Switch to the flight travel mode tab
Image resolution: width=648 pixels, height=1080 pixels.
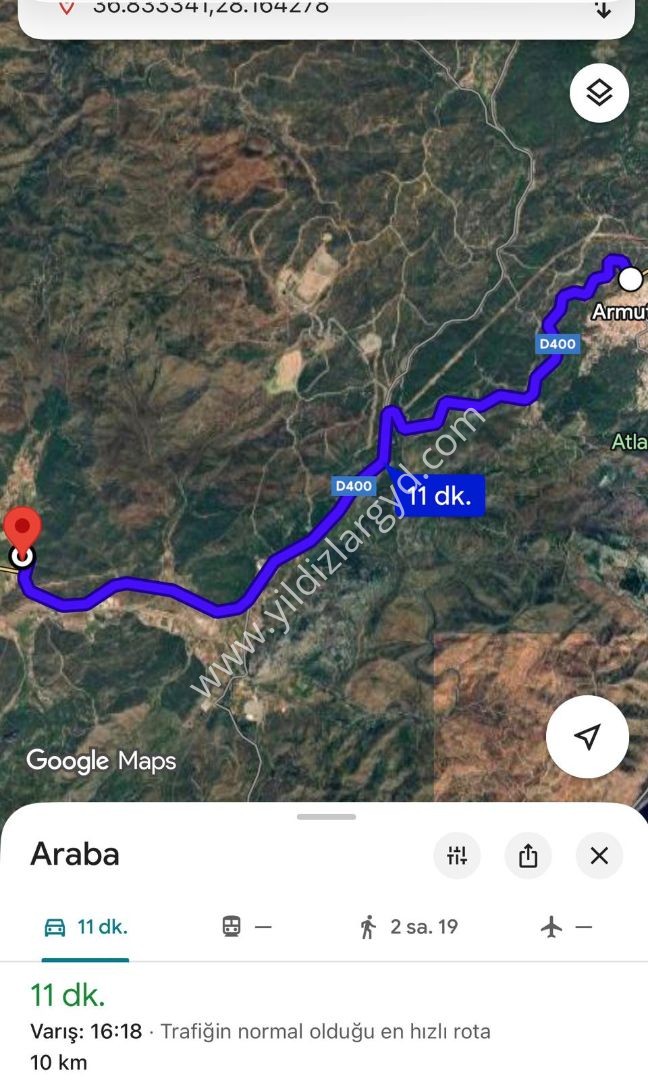[566, 927]
